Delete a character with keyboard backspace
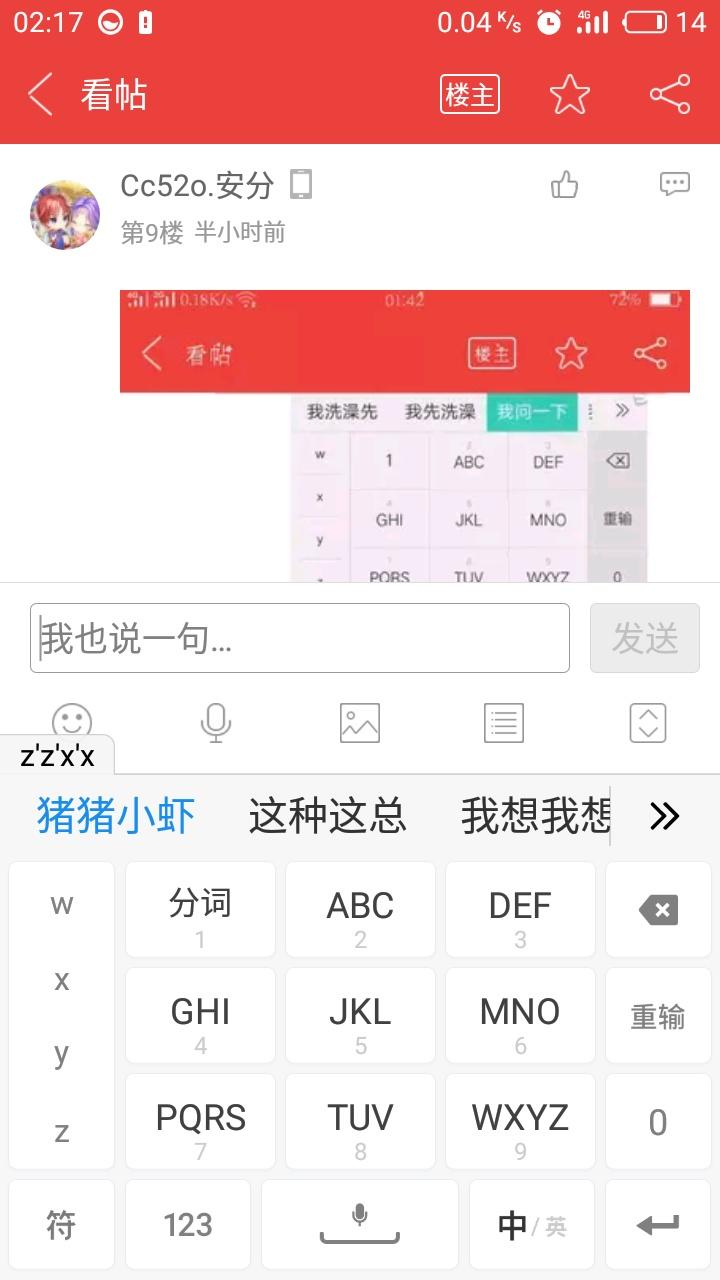This screenshot has width=720, height=1280. pyautogui.click(x=657, y=910)
